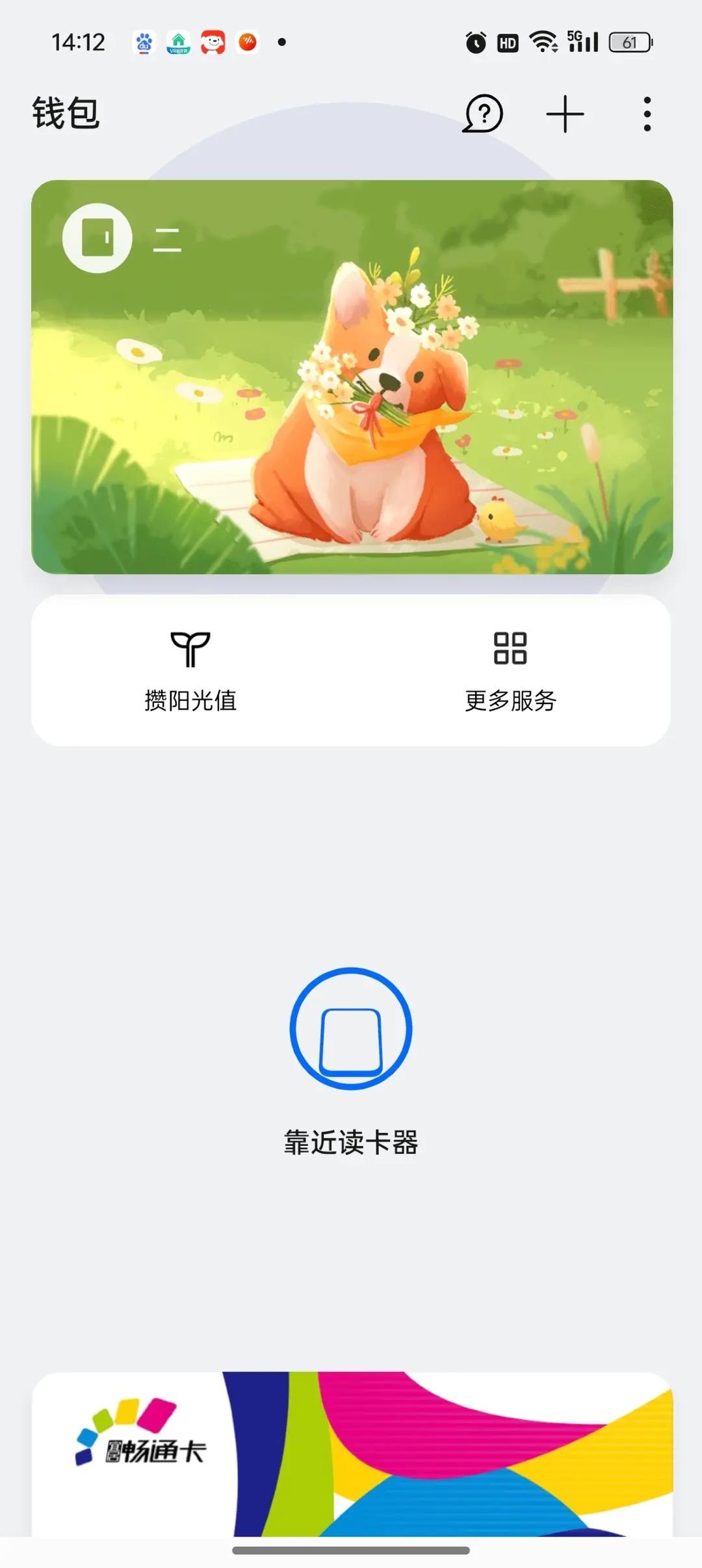The height and width of the screenshot is (1568, 702).
Task: Open the three-dot overflow menu
Action: tap(647, 114)
